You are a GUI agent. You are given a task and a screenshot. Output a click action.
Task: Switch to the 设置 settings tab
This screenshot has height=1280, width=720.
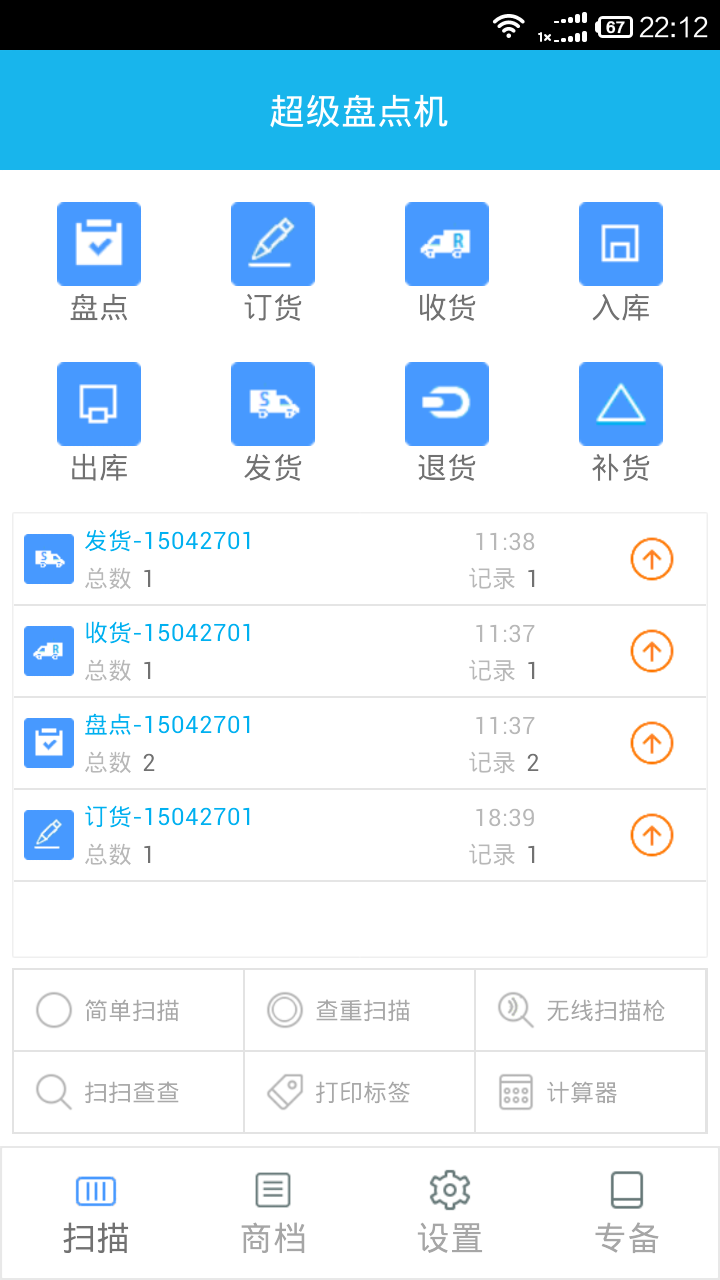click(x=450, y=1213)
